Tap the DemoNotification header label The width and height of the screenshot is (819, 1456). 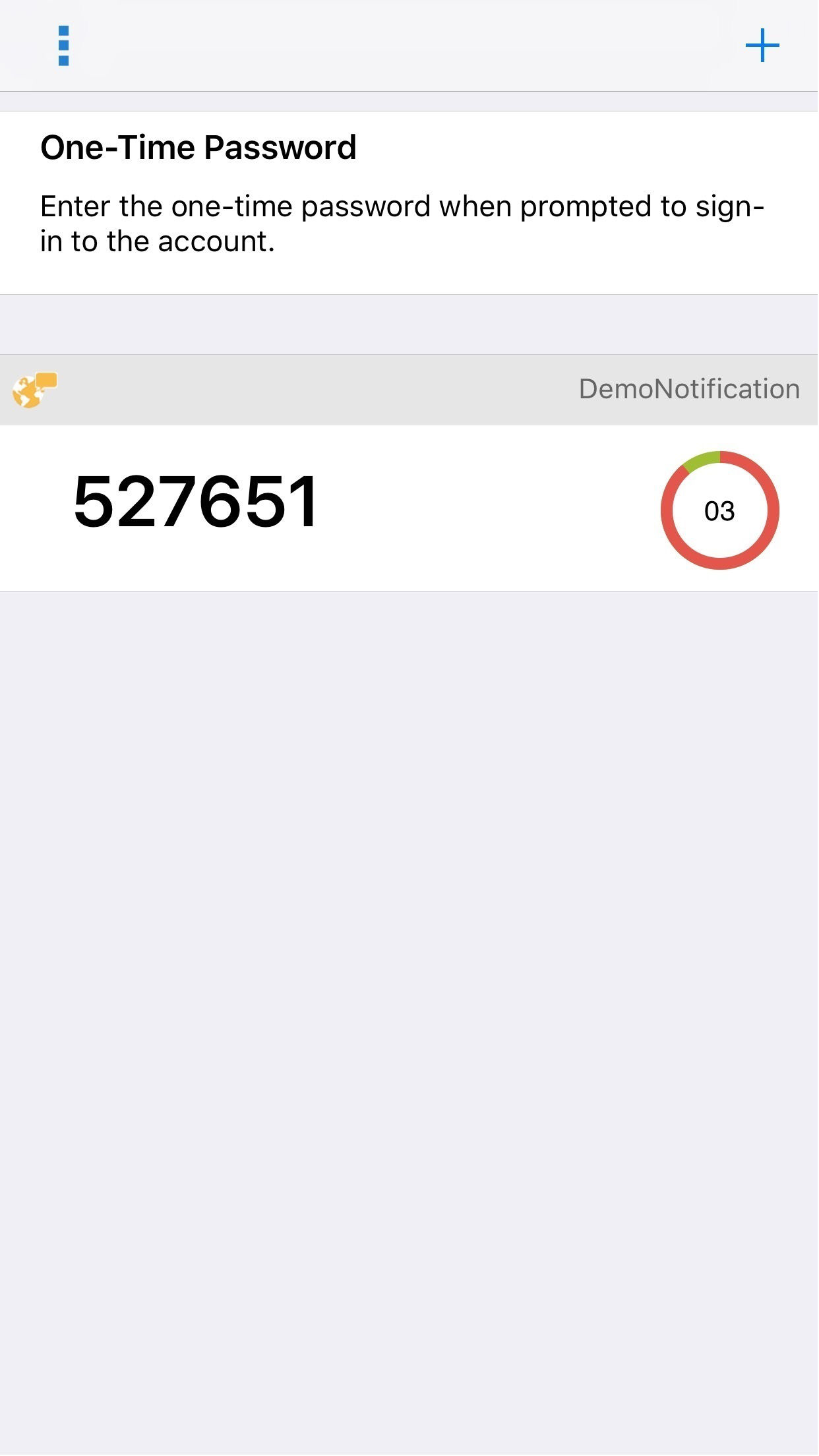point(690,388)
